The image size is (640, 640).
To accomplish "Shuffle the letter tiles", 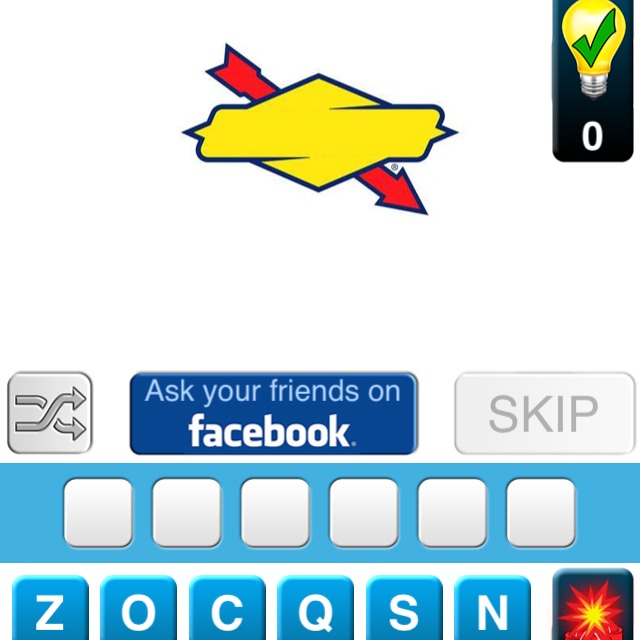I will [x=50, y=413].
